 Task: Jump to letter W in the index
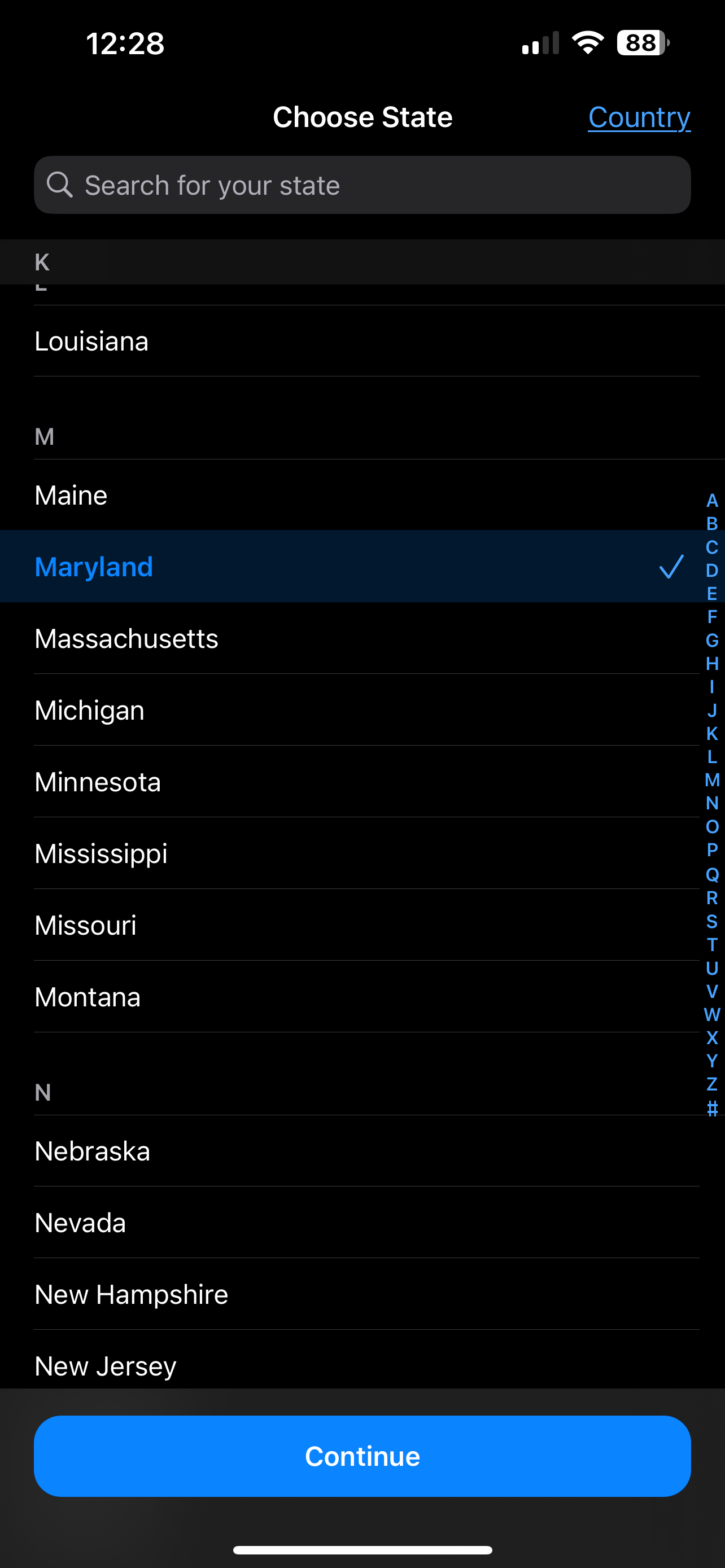[711, 1015]
